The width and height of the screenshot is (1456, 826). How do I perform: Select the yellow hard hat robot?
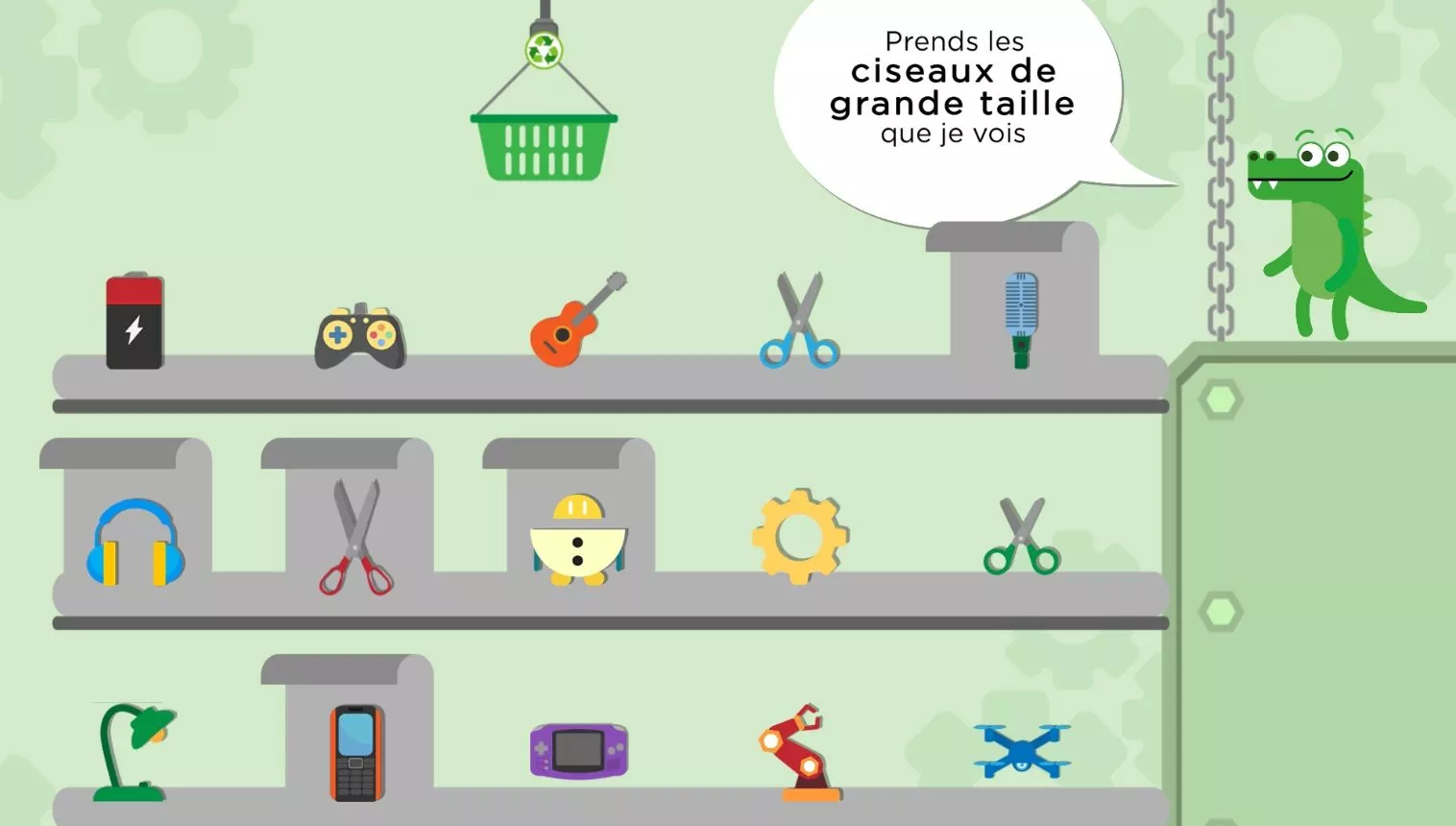click(577, 541)
